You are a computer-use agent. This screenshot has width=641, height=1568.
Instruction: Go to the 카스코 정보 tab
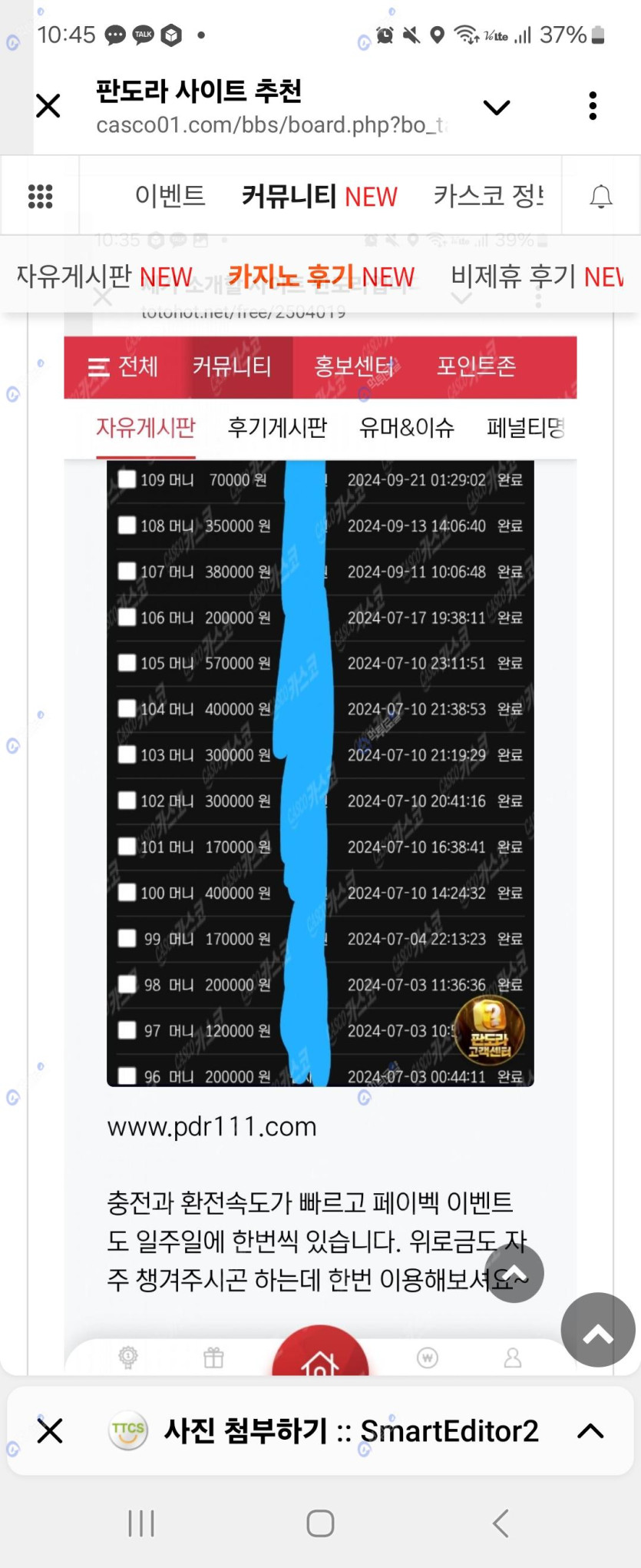(x=488, y=196)
